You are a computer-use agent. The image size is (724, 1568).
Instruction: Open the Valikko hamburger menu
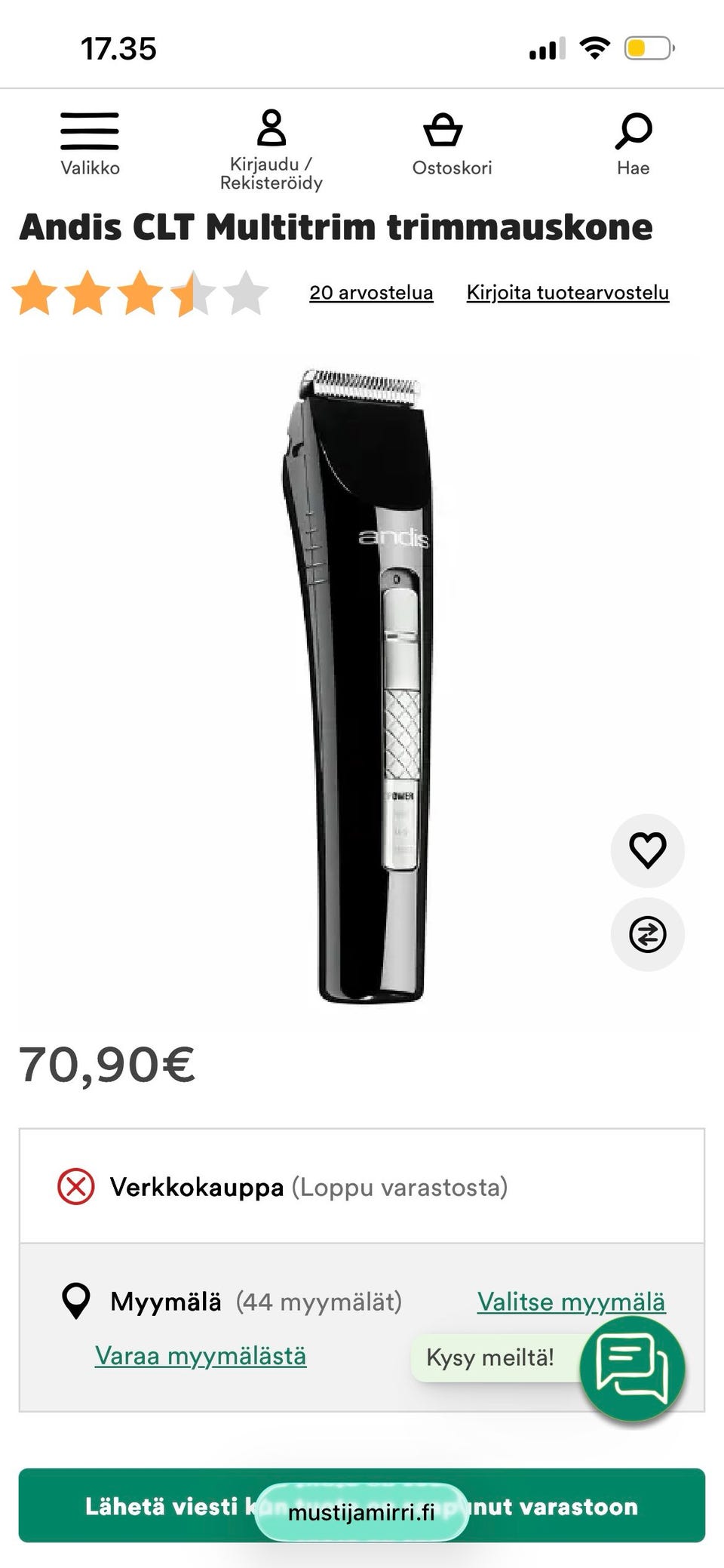pyautogui.click(x=90, y=143)
